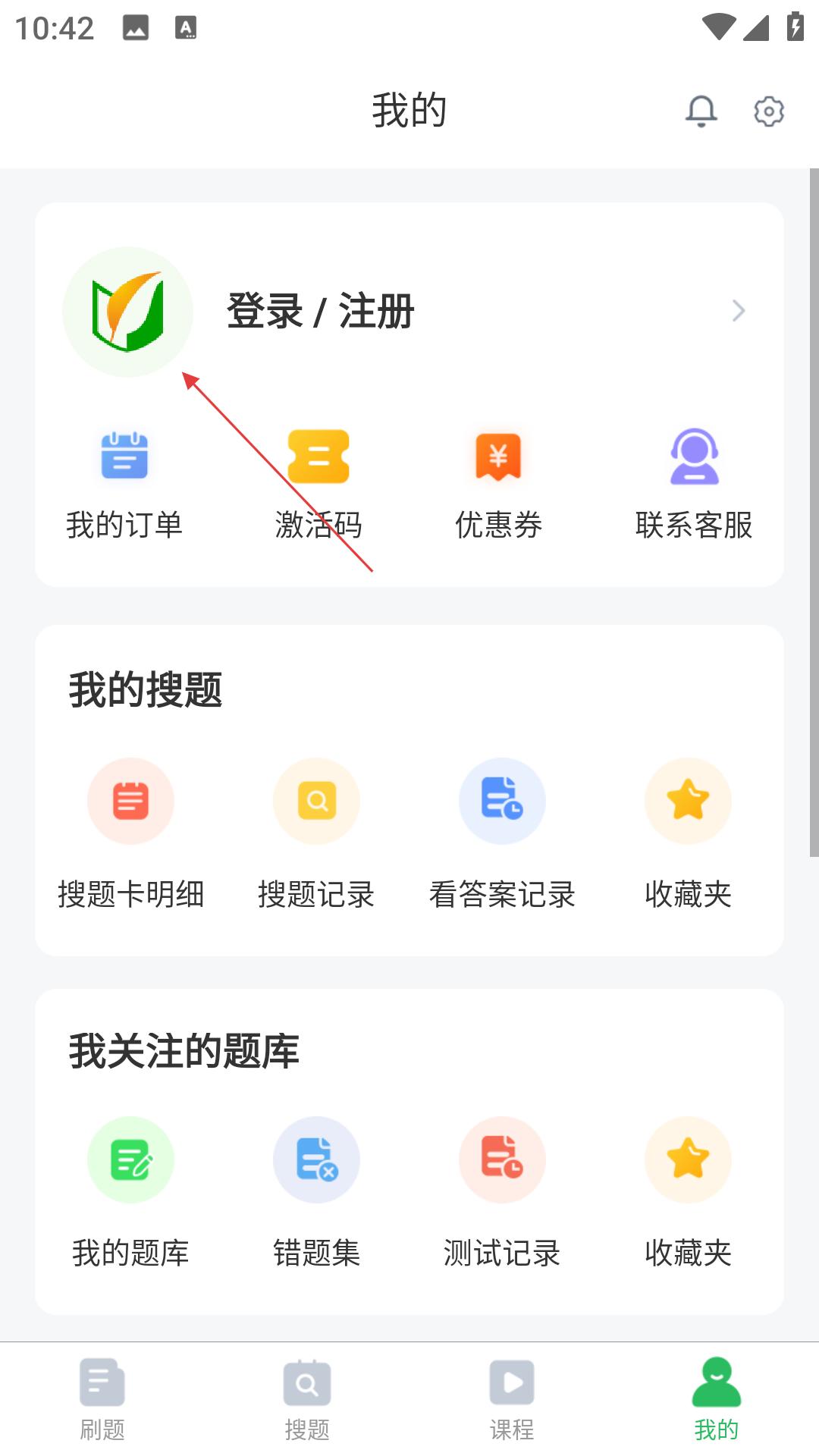Open 看答案记录
The height and width of the screenshot is (1456, 819).
pos(502,834)
